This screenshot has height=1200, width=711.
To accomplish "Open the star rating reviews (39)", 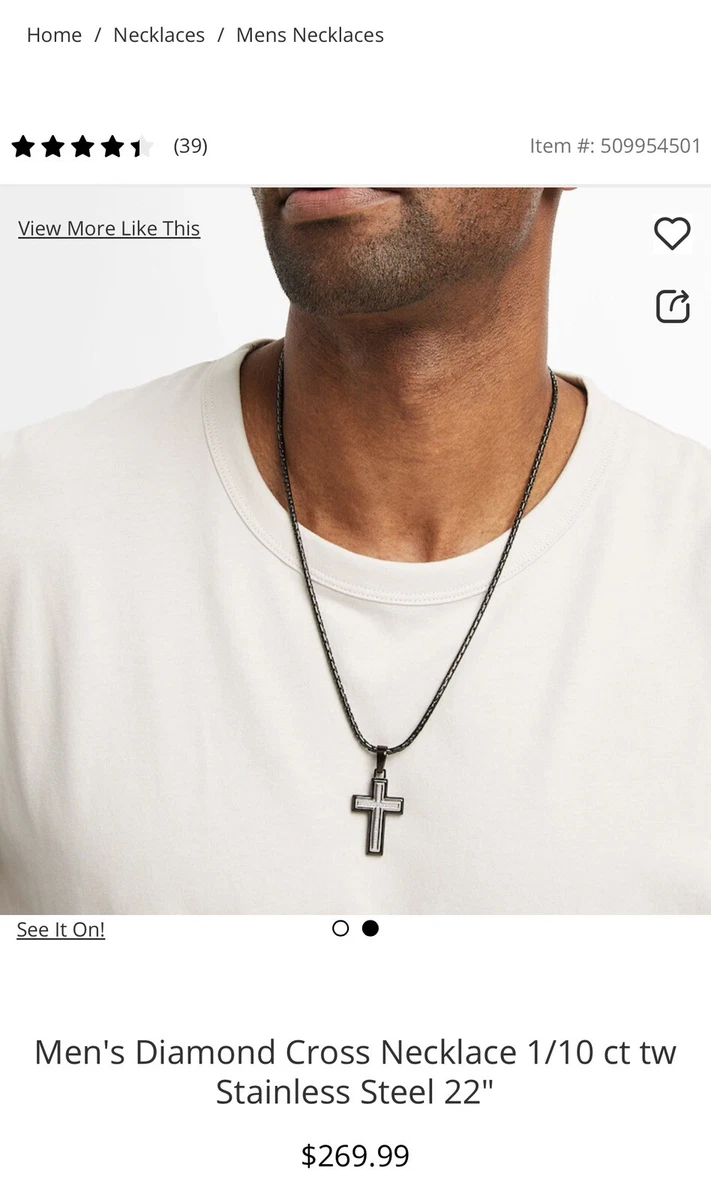I will click(x=109, y=147).
